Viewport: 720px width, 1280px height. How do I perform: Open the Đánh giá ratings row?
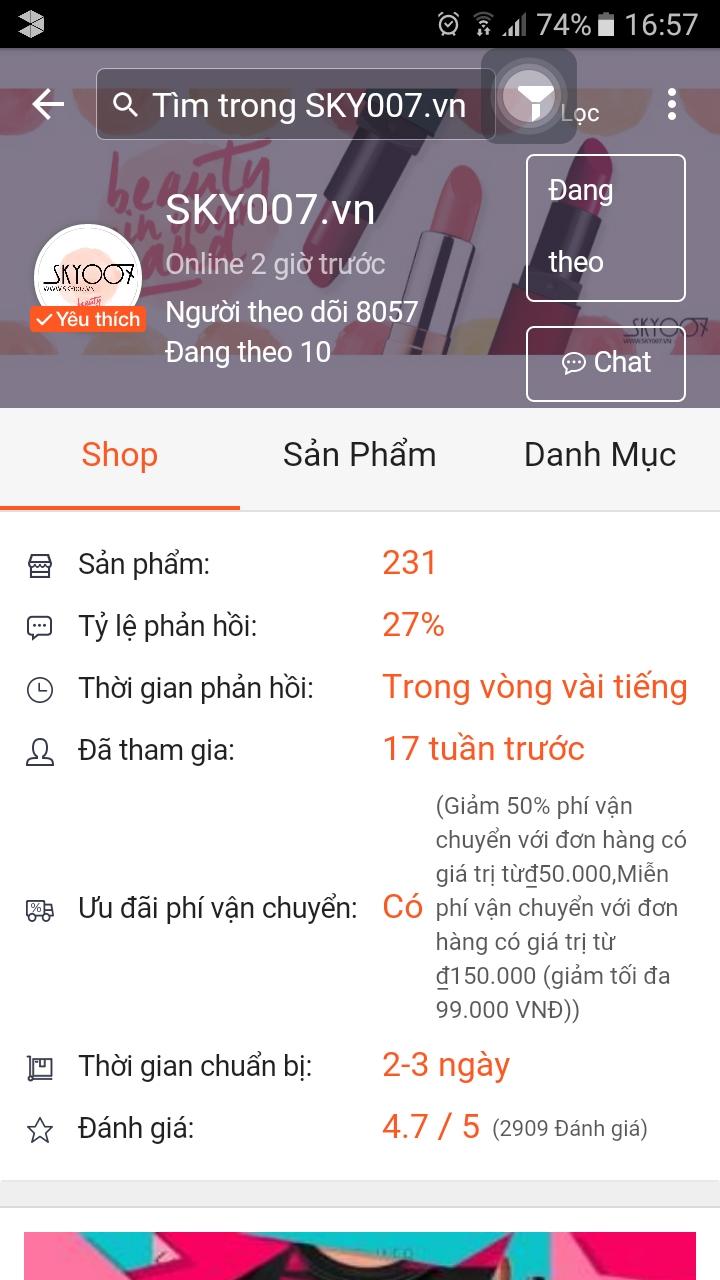pos(360,1128)
